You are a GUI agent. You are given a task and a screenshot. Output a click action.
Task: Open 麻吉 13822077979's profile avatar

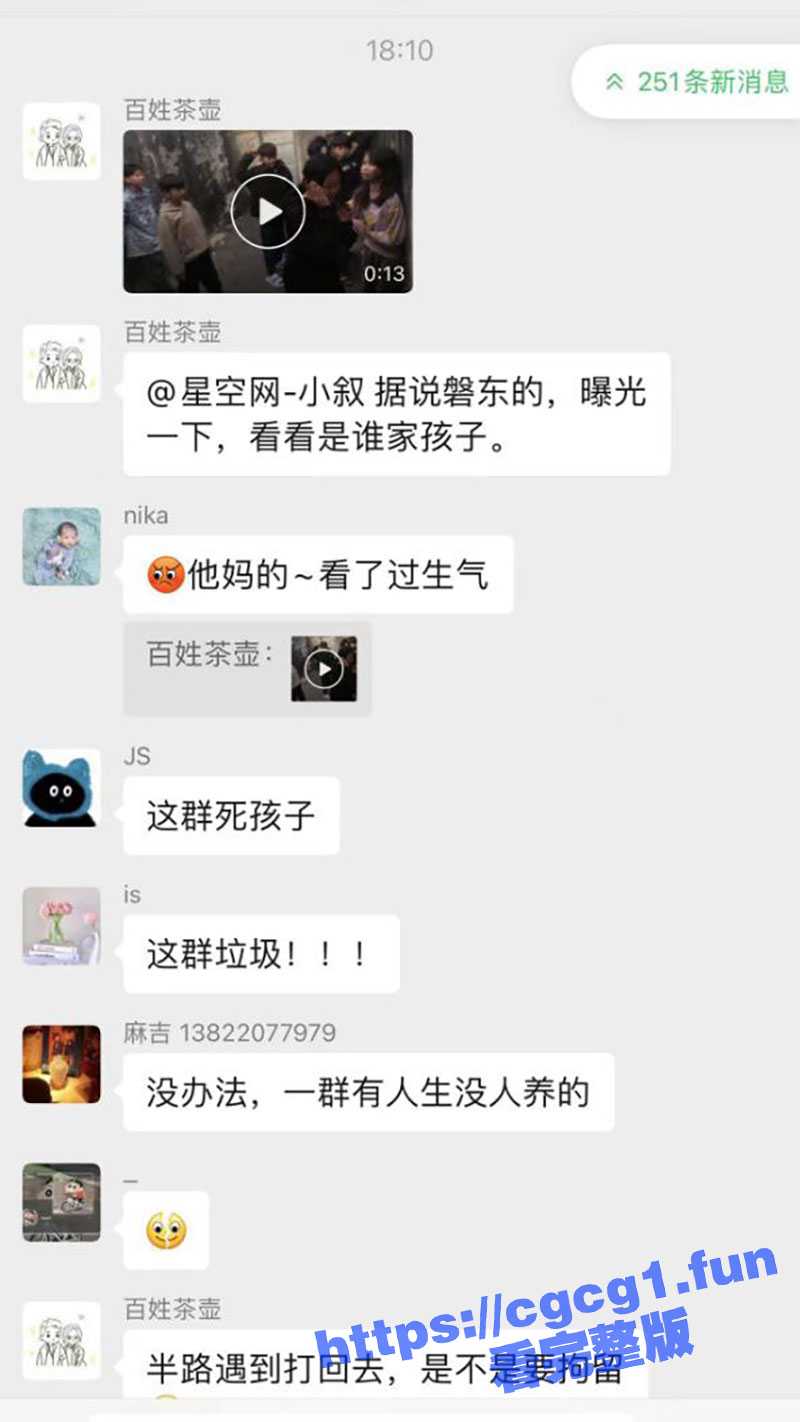62,1064
